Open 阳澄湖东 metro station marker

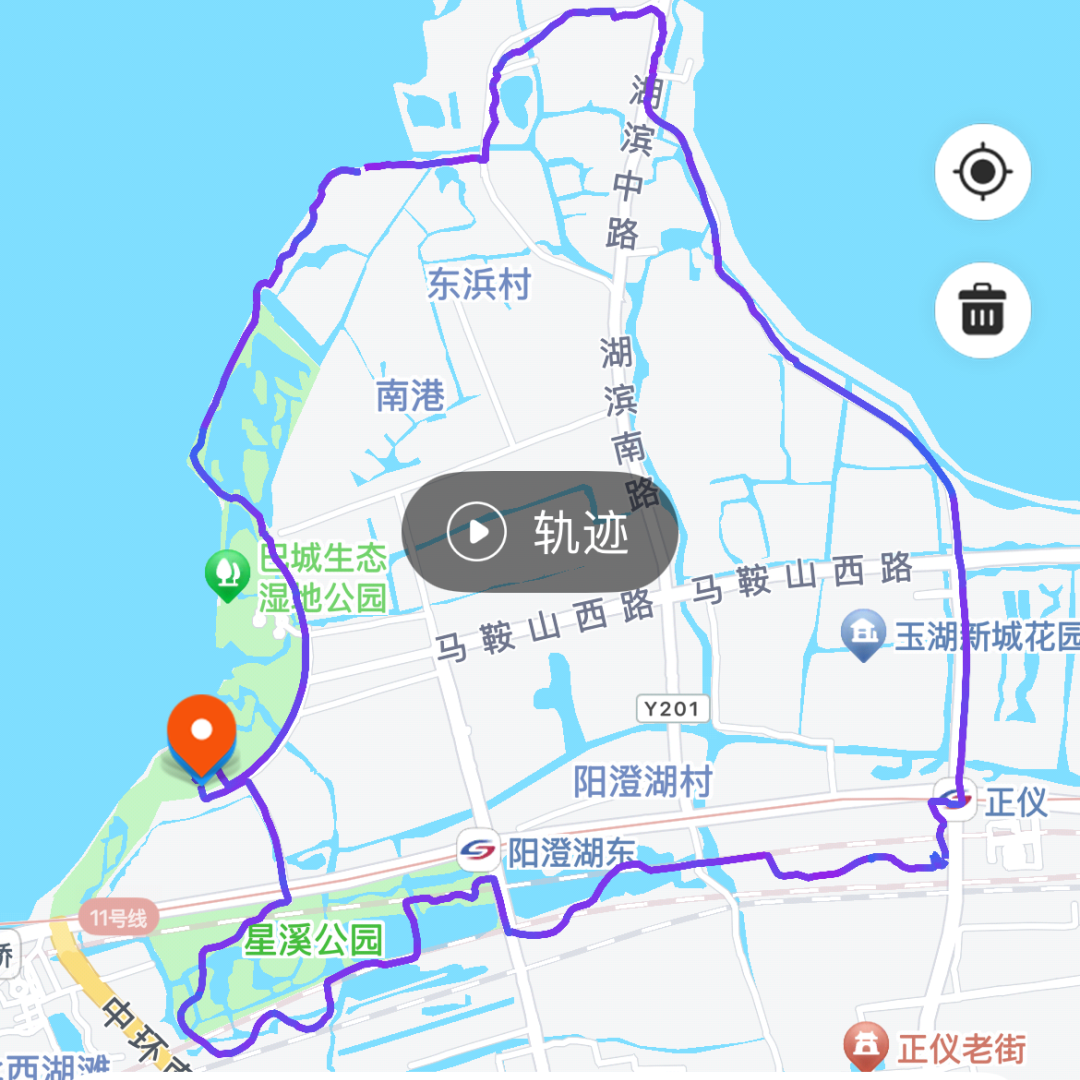[478, 851]
